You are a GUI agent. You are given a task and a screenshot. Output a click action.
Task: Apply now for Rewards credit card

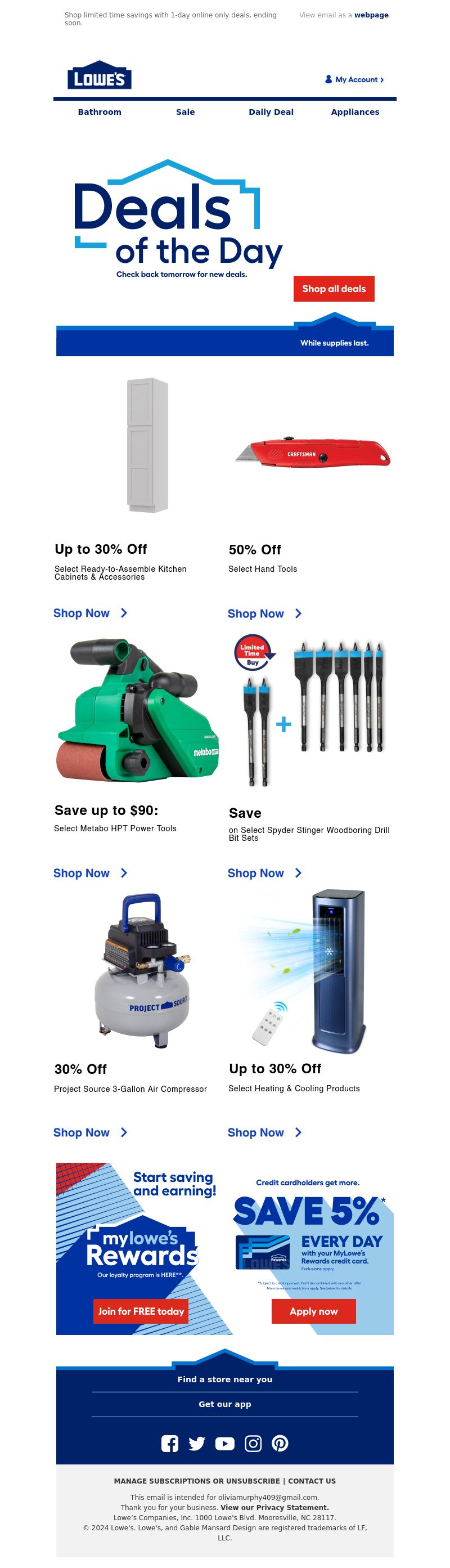pos(313,1311)
